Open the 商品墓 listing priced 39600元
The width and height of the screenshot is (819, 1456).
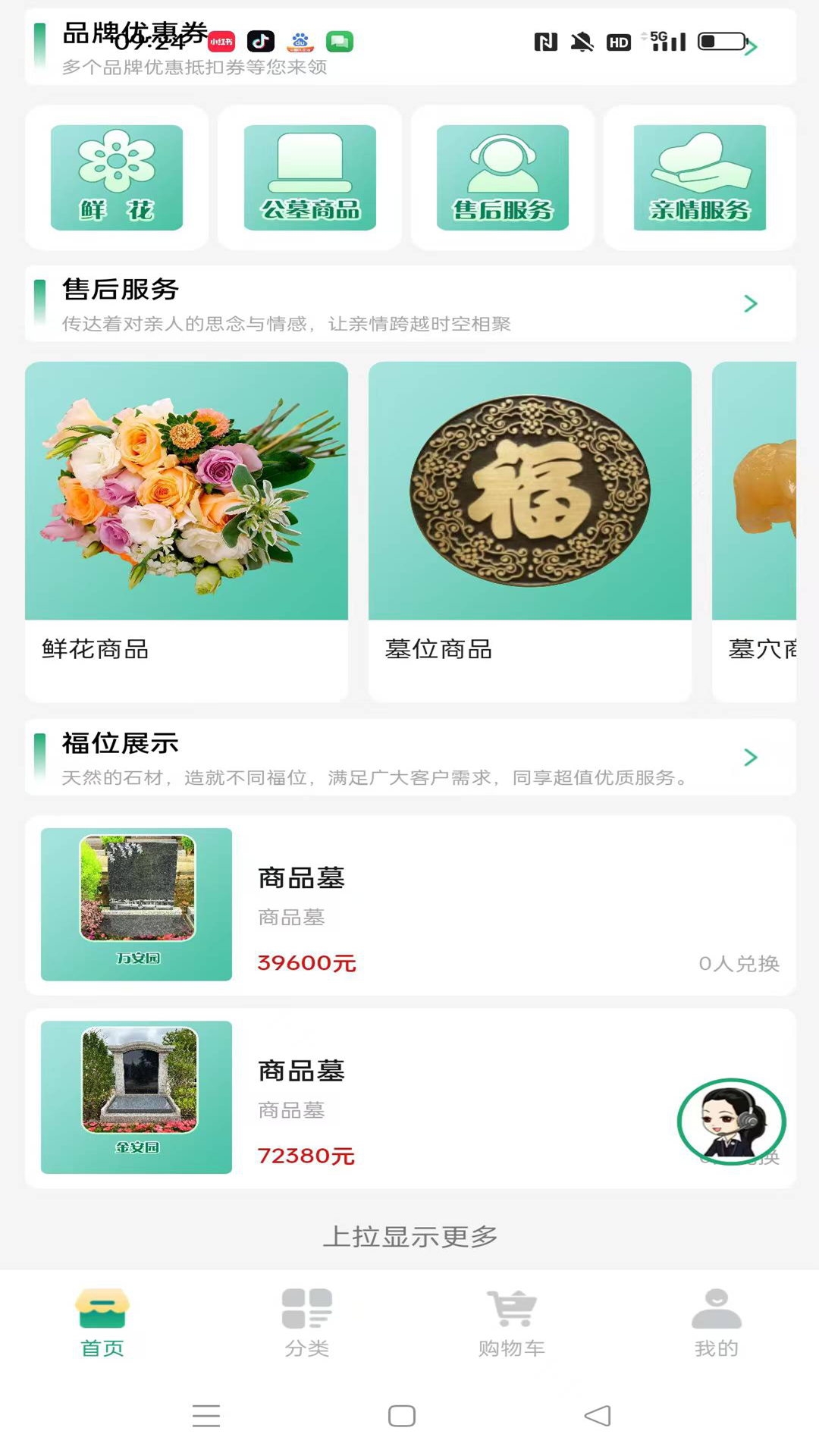[x=409, y=905]
